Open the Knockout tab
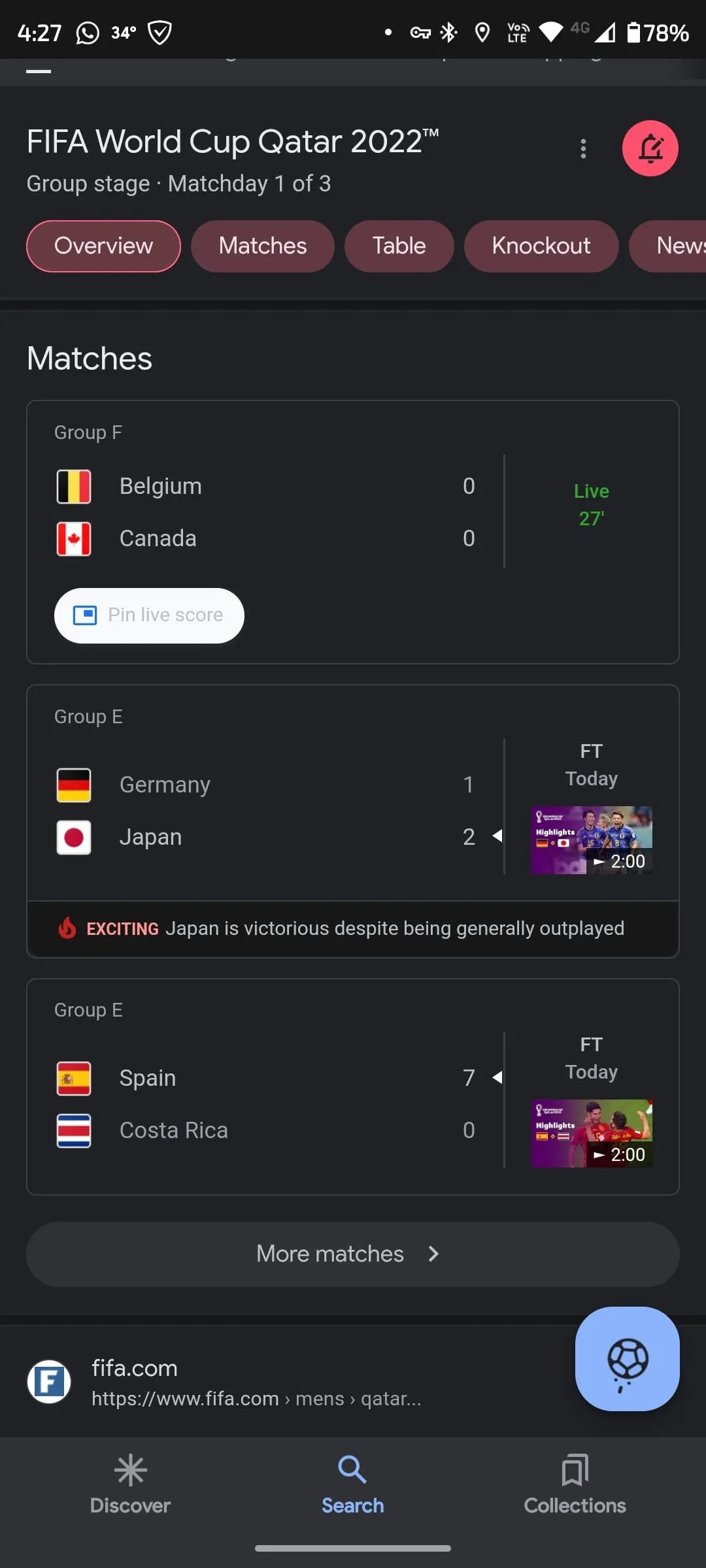The width and height of the screenshot is (706, 1568). [541, 246]
